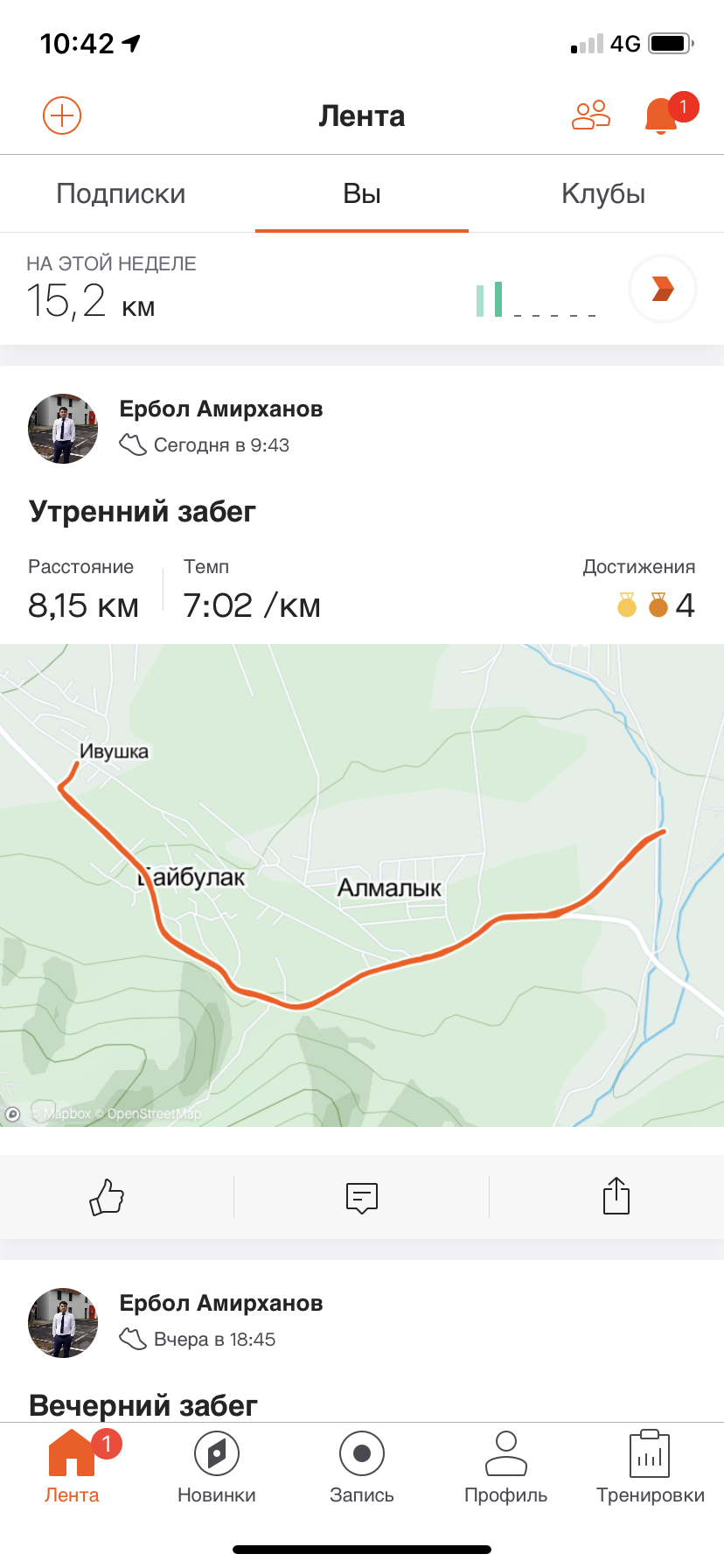
Task: Open the Тренировки tab
Action: (650, 1466)
